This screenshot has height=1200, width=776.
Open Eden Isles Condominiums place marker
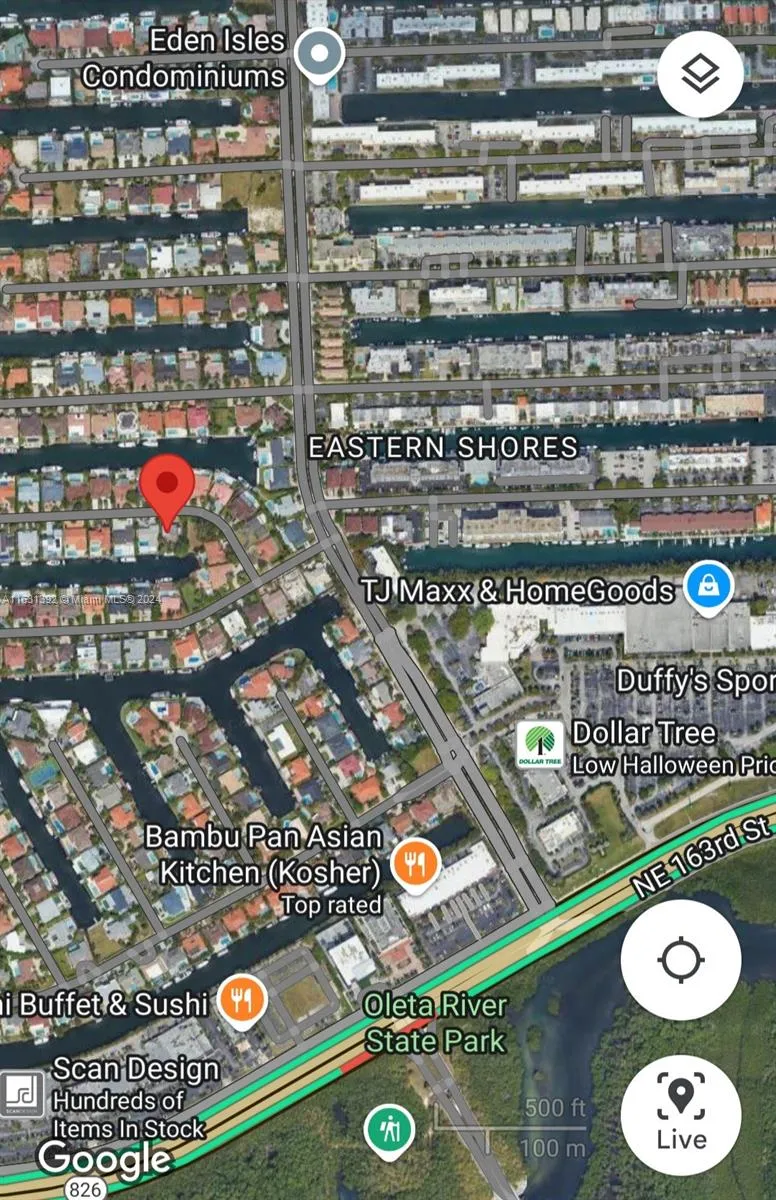click(320, 56)
